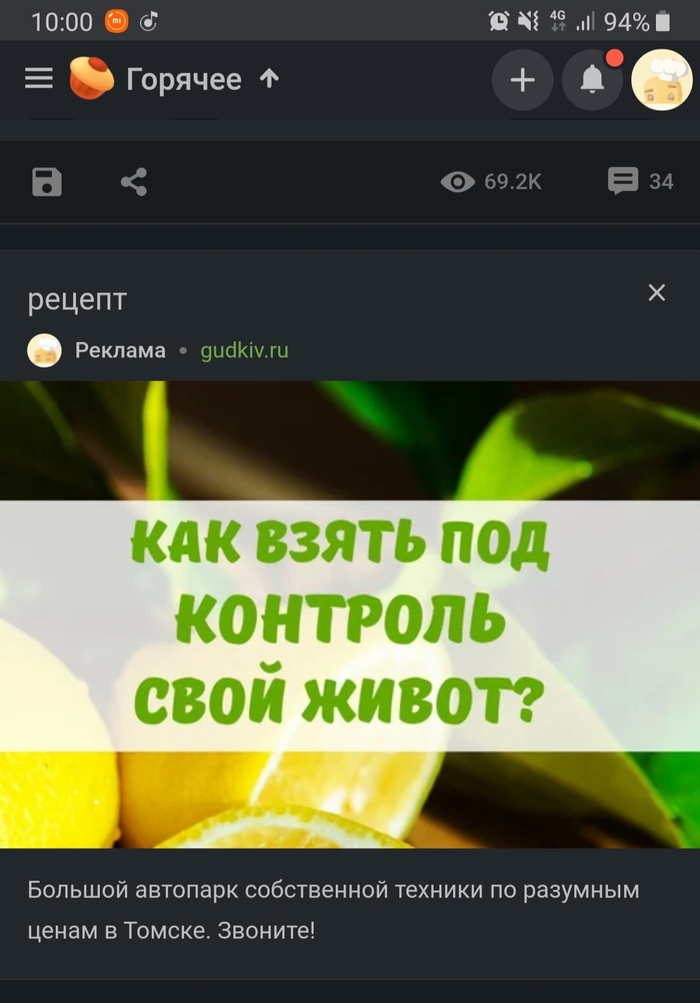This screenshot has width=700, height=1003.
Task: Open the gudkiv.ru advertiser link
Action: 244,351
